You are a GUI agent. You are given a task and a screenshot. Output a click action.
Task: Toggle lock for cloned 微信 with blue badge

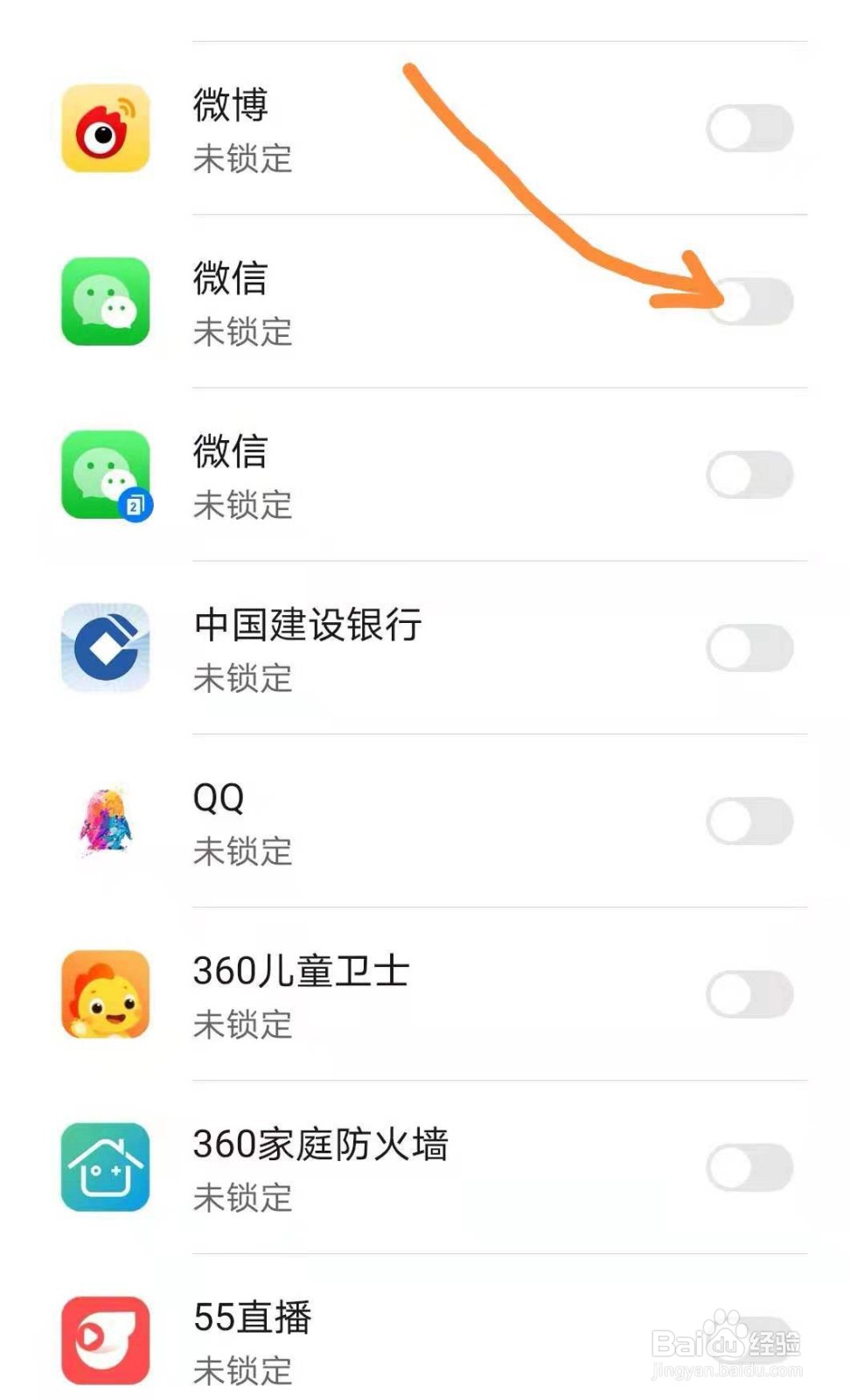pyautogui.click(x=749, y=474)
